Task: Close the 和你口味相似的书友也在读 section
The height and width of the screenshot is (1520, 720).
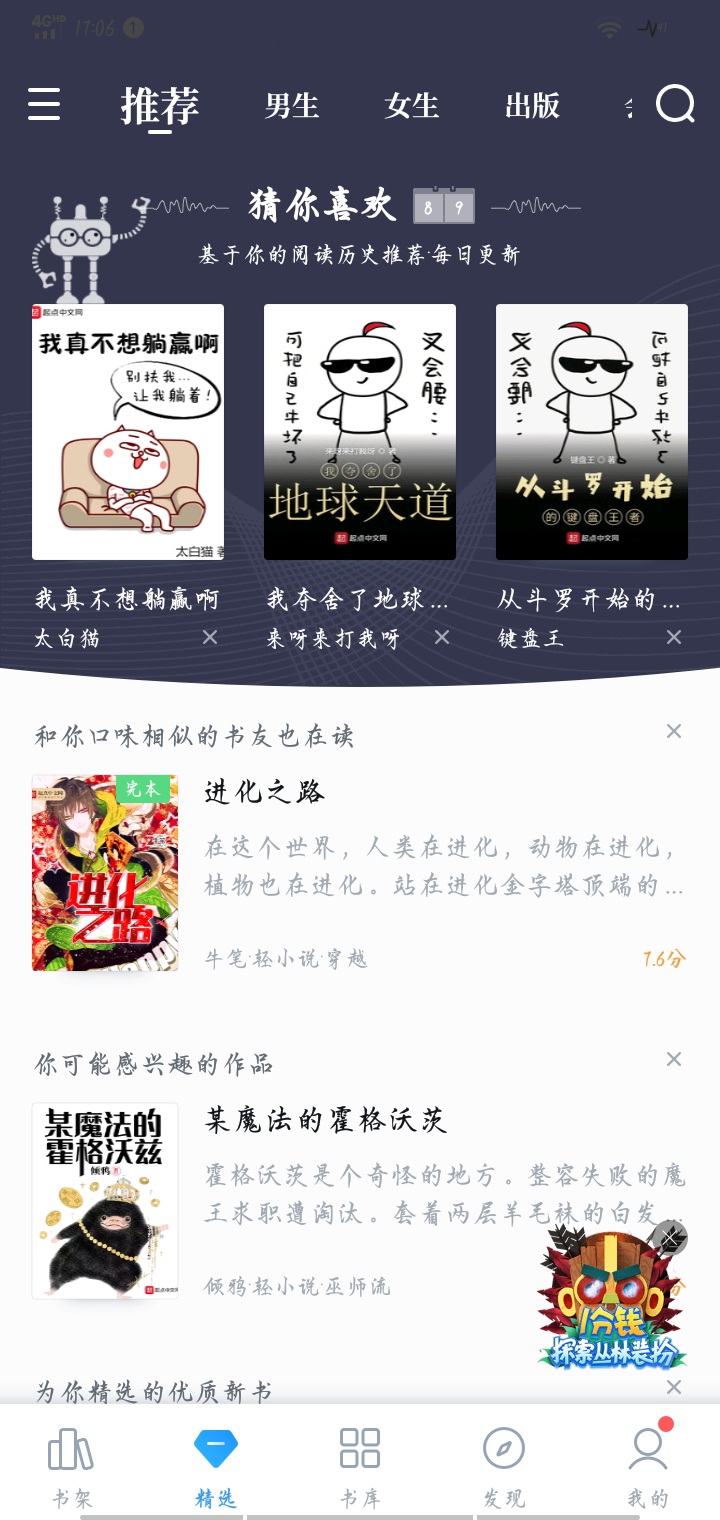Action: point(674,731)
